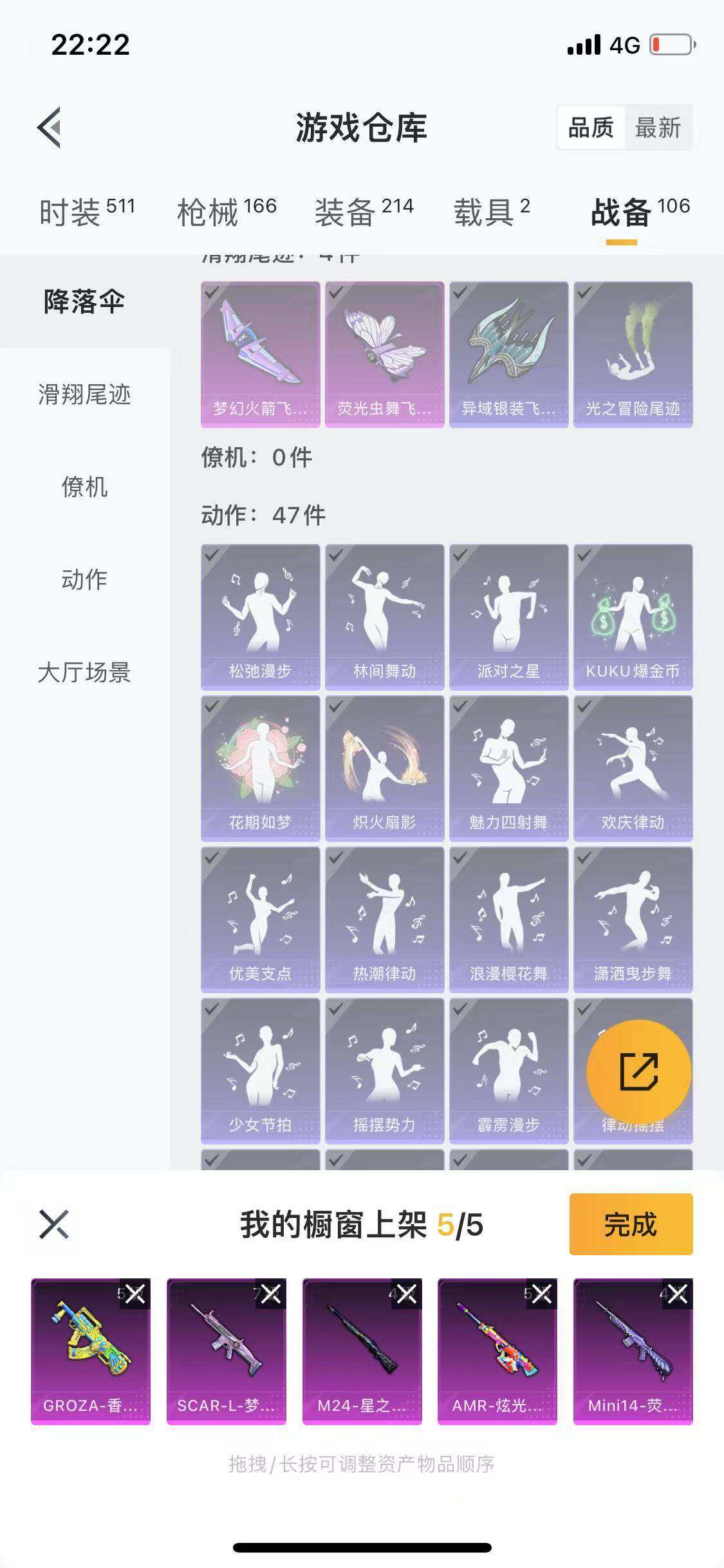Screen dimensions: 724x1568
Task: Tap the back arrow at top left
Action: (x=50, y=126)
